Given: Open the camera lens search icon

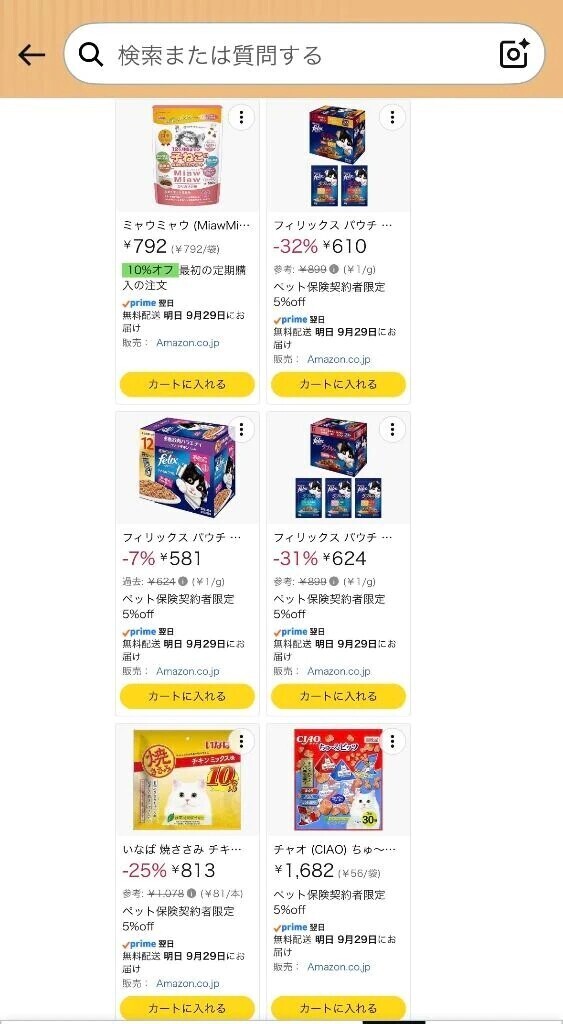Looking at the screenshot, I should [515, 54].
